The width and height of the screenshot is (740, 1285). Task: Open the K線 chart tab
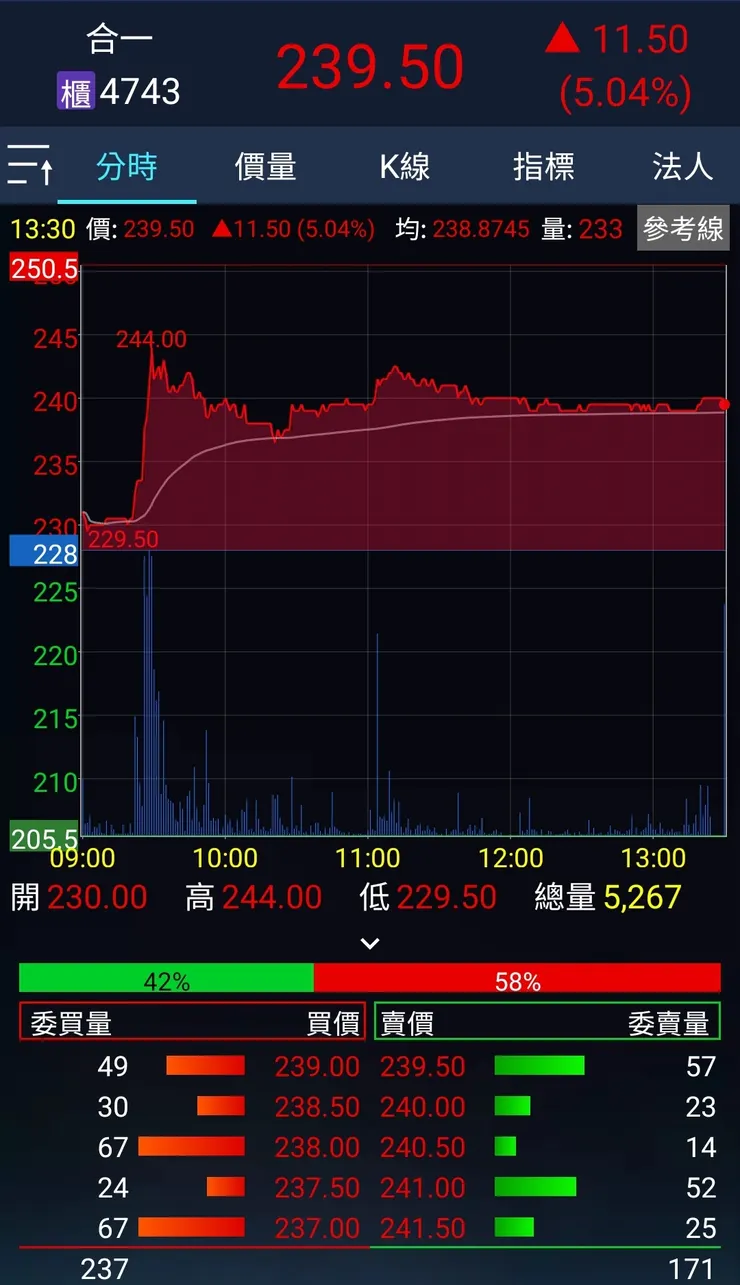pyautogui.click(x=404, y=166)
